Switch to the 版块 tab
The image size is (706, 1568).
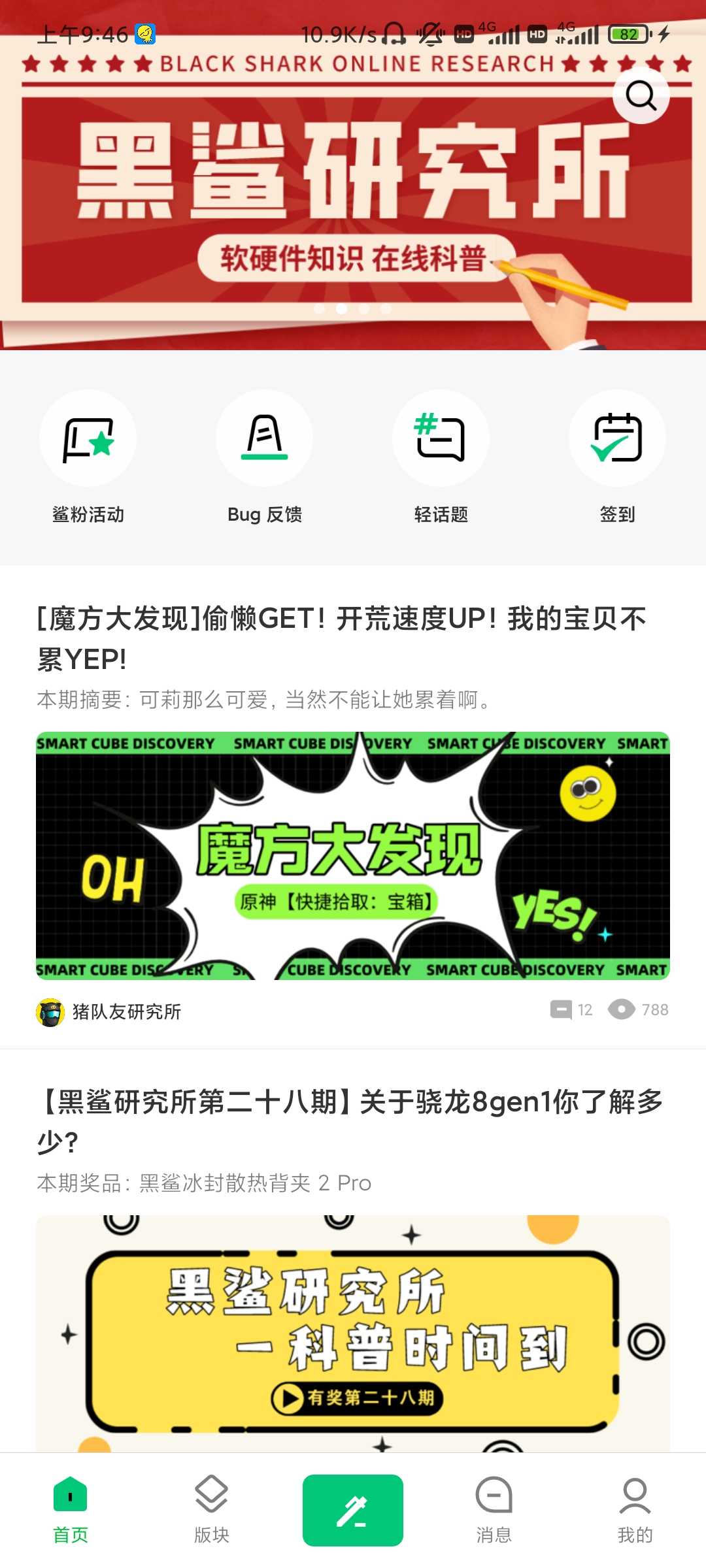click(x=212, y=1511)
